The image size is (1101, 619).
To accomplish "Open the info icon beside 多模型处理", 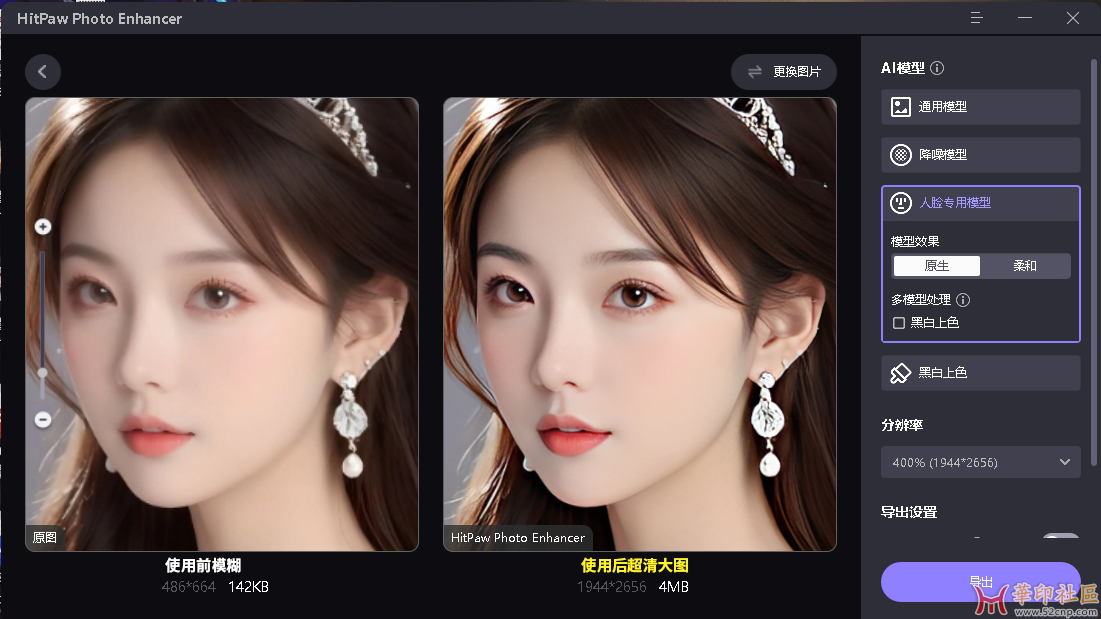I will [x=963, y=300].
